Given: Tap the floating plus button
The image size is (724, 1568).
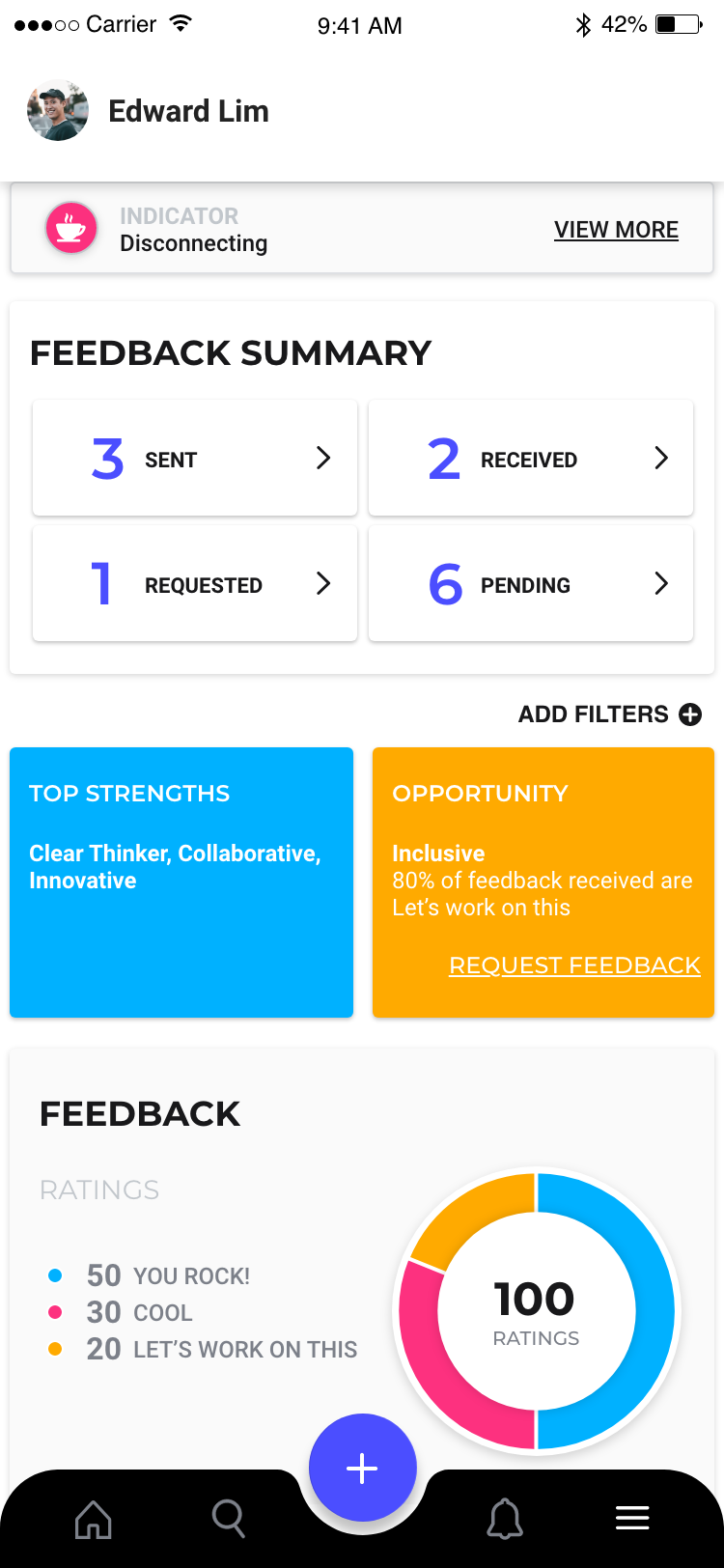Looking at the screenshot, I should (x=362, y=1468).
